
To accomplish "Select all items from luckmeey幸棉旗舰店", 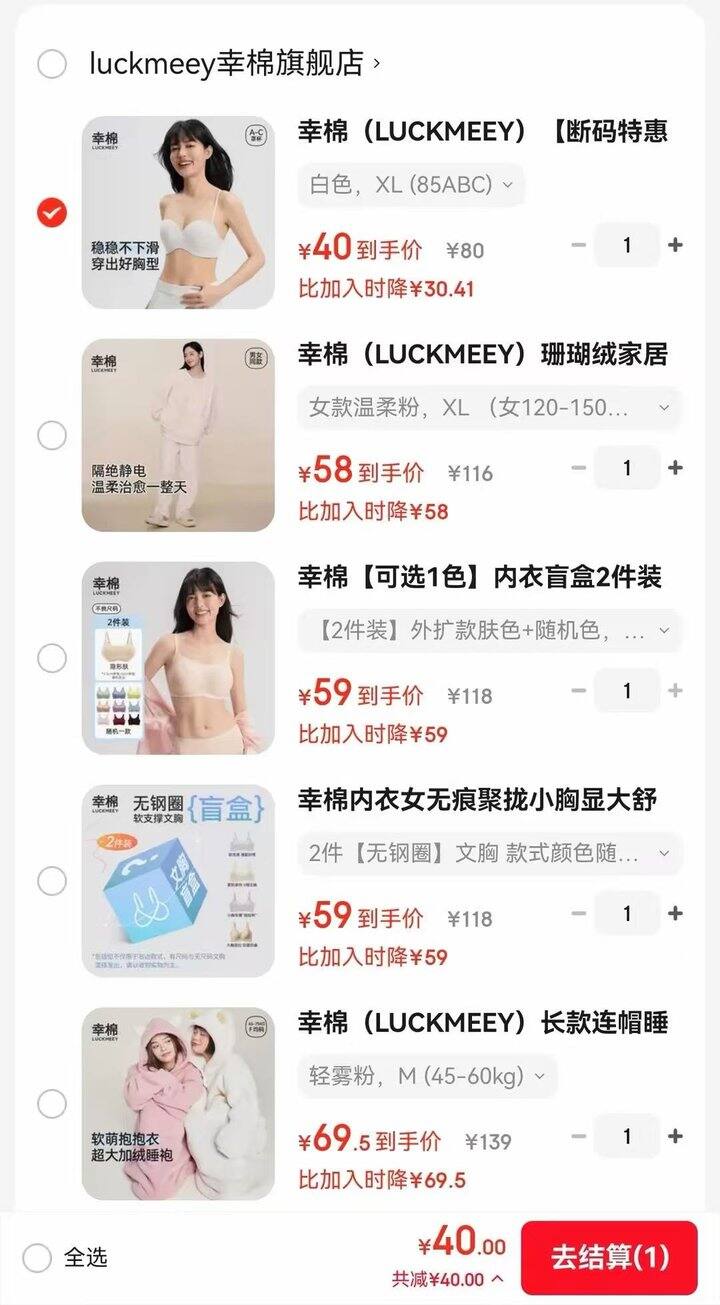I will (52, 64).
